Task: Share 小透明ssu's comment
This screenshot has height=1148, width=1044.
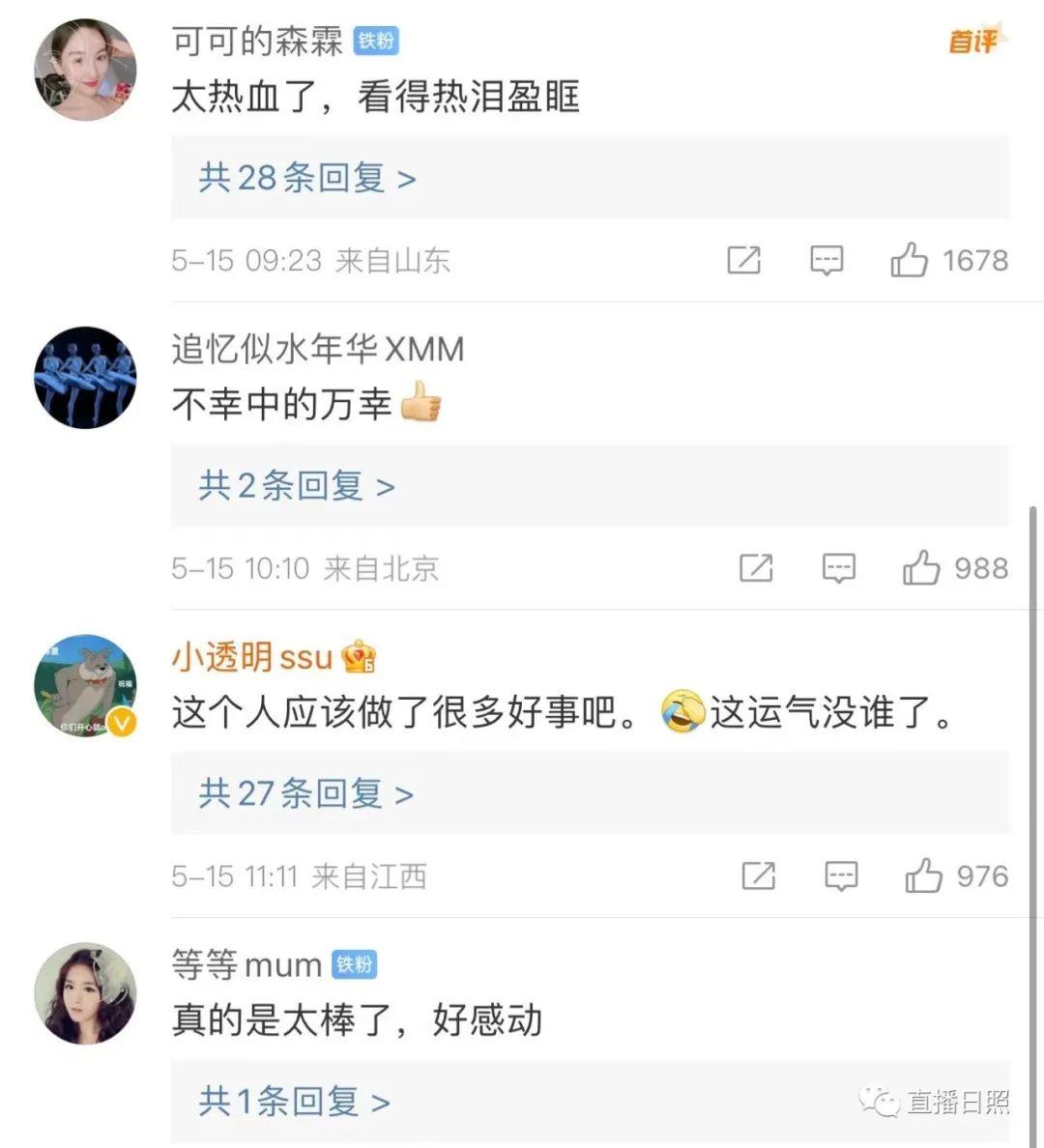Action: (x=759, y=876)
